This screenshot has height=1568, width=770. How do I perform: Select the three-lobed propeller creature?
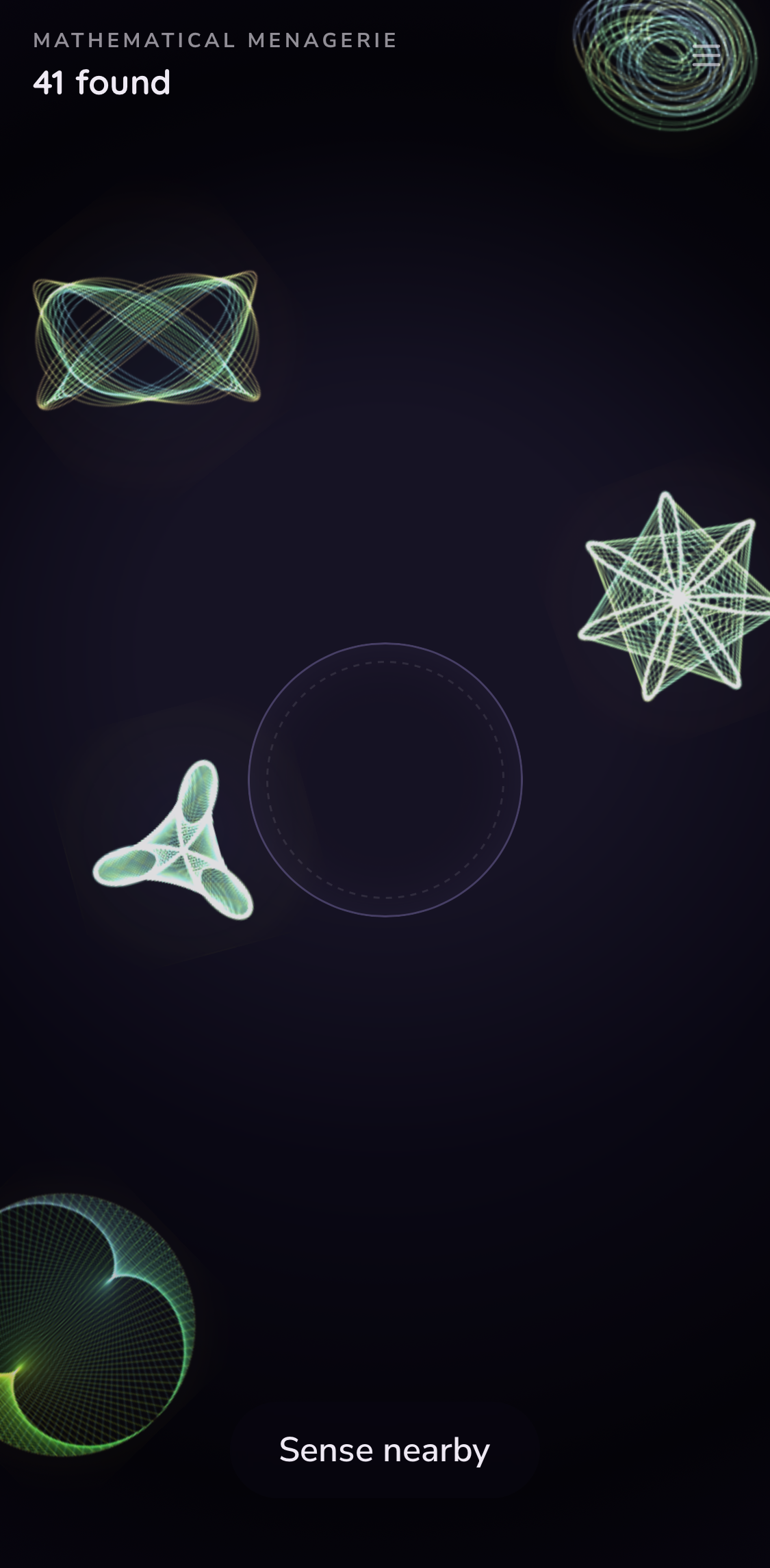(x=175, y=839)
